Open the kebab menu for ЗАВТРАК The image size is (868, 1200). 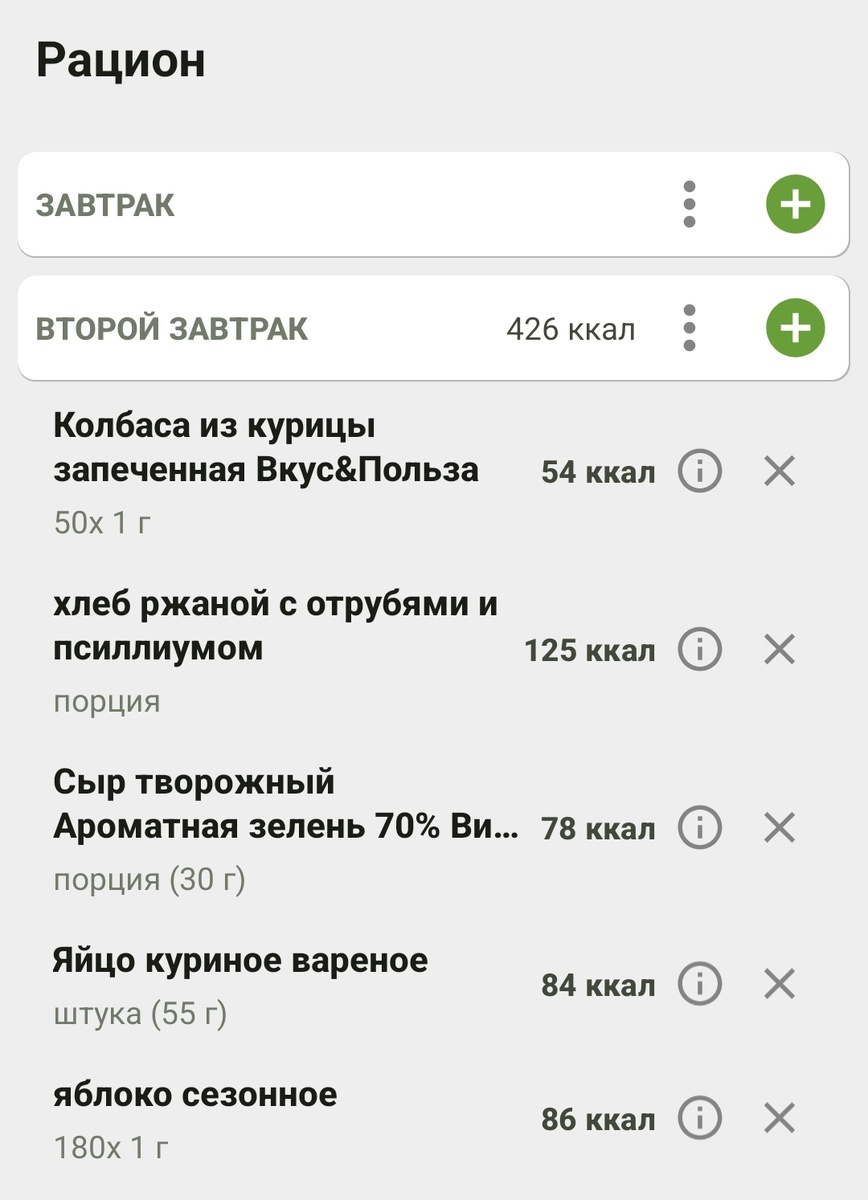click(x=688, y=203)
